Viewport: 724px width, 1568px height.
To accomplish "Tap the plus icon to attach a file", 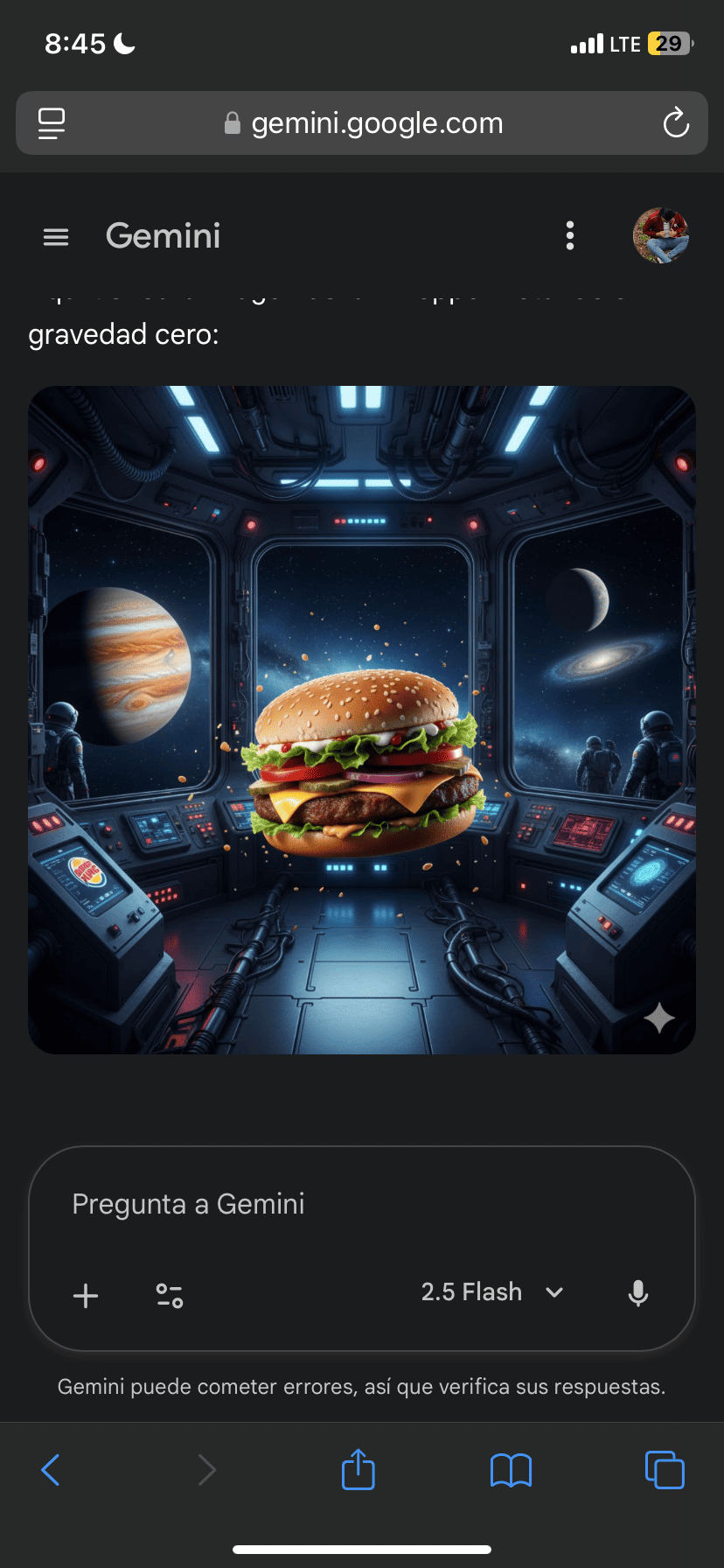I will click(85, 1295).
